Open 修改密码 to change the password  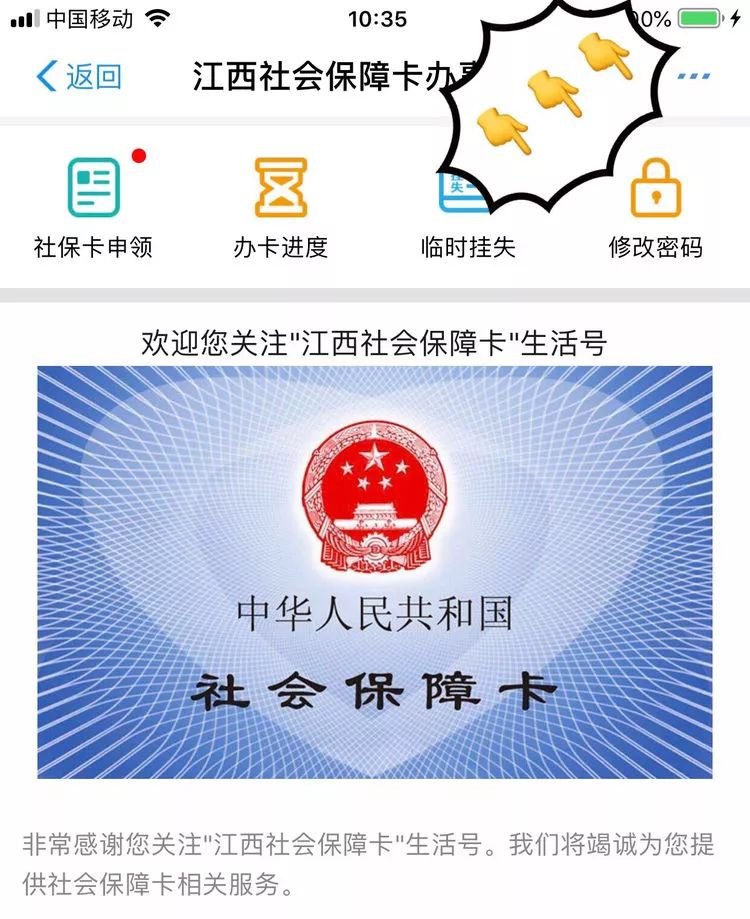[655, 207]
